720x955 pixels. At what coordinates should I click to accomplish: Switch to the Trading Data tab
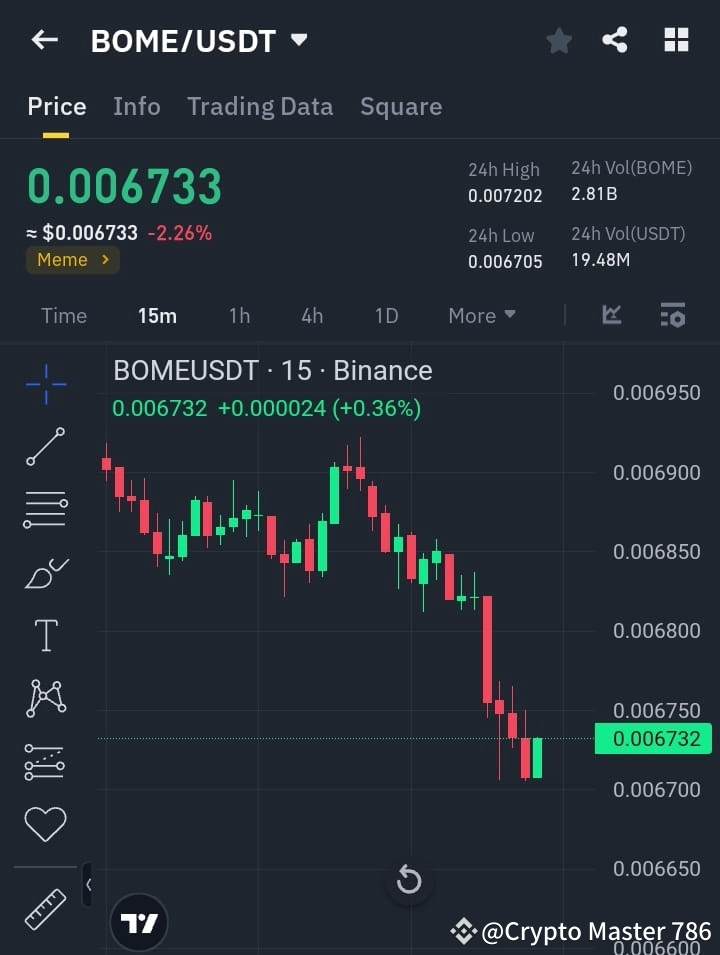260,106
